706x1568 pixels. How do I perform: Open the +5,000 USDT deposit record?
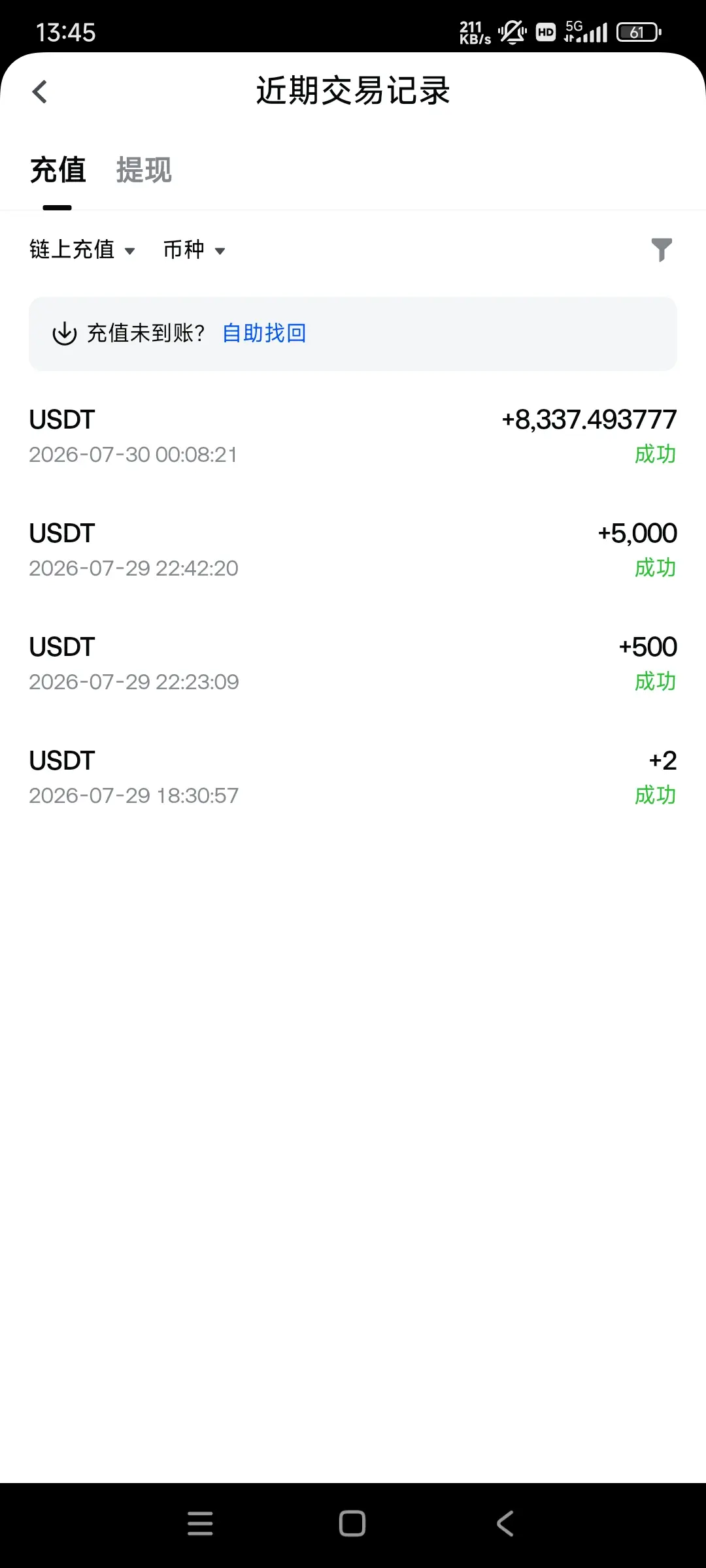(353, 550)
